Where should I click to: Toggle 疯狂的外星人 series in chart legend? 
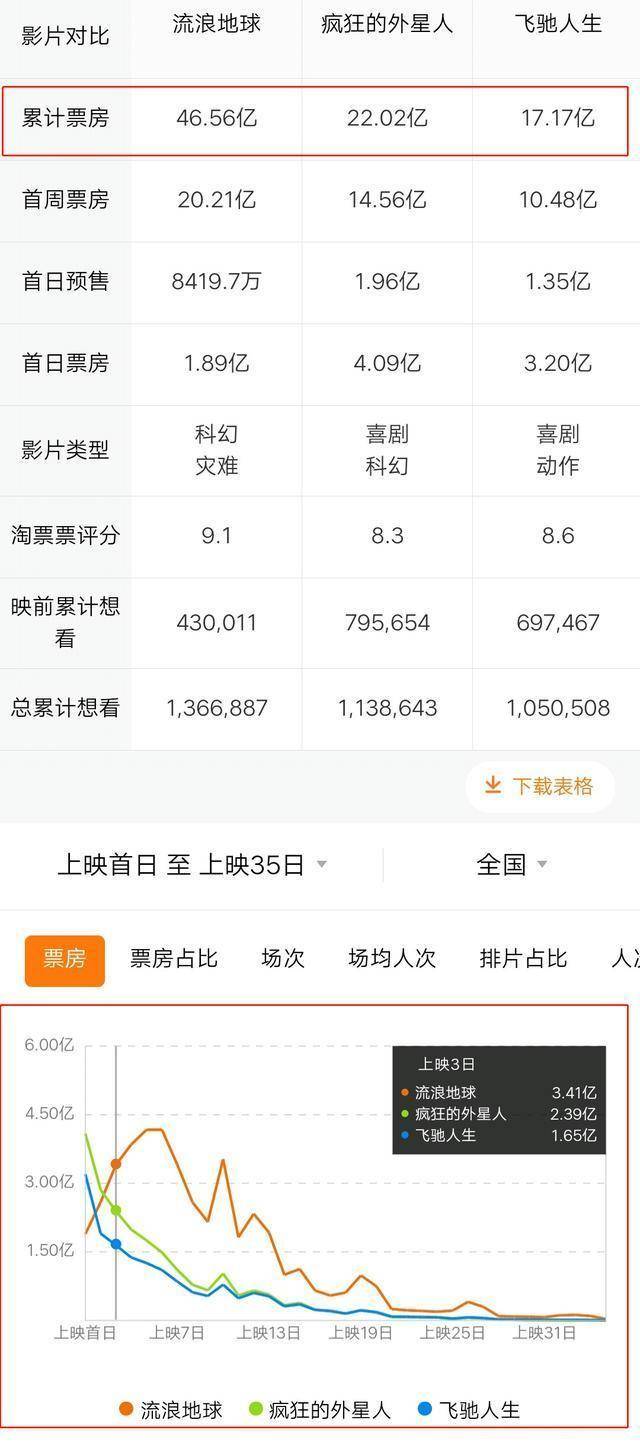[x=319, y=1410]
